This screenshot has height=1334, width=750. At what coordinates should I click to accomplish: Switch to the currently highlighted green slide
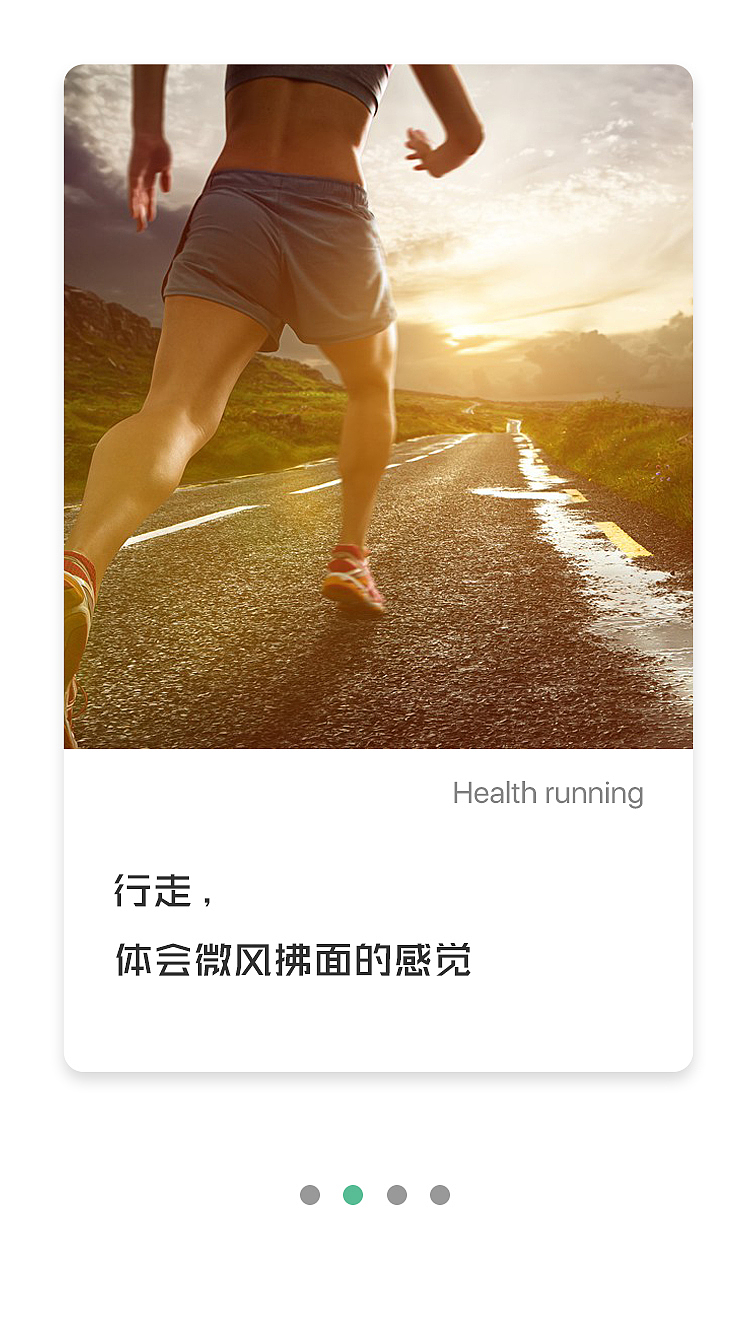353,1194
